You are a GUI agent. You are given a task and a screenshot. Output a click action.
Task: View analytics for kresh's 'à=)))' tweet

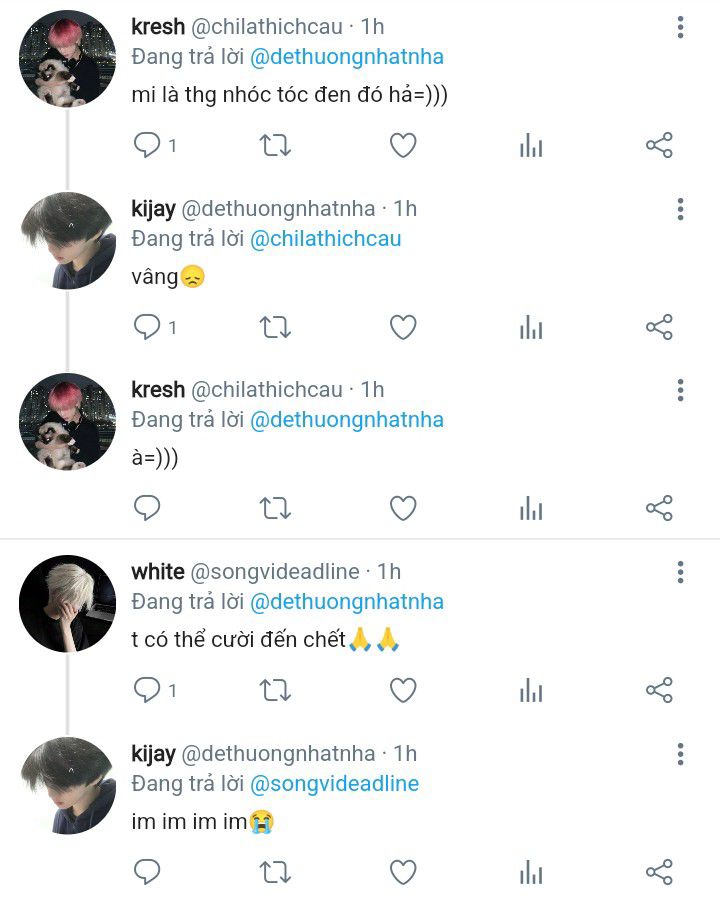pyautogui.click(x=531, y=509)
